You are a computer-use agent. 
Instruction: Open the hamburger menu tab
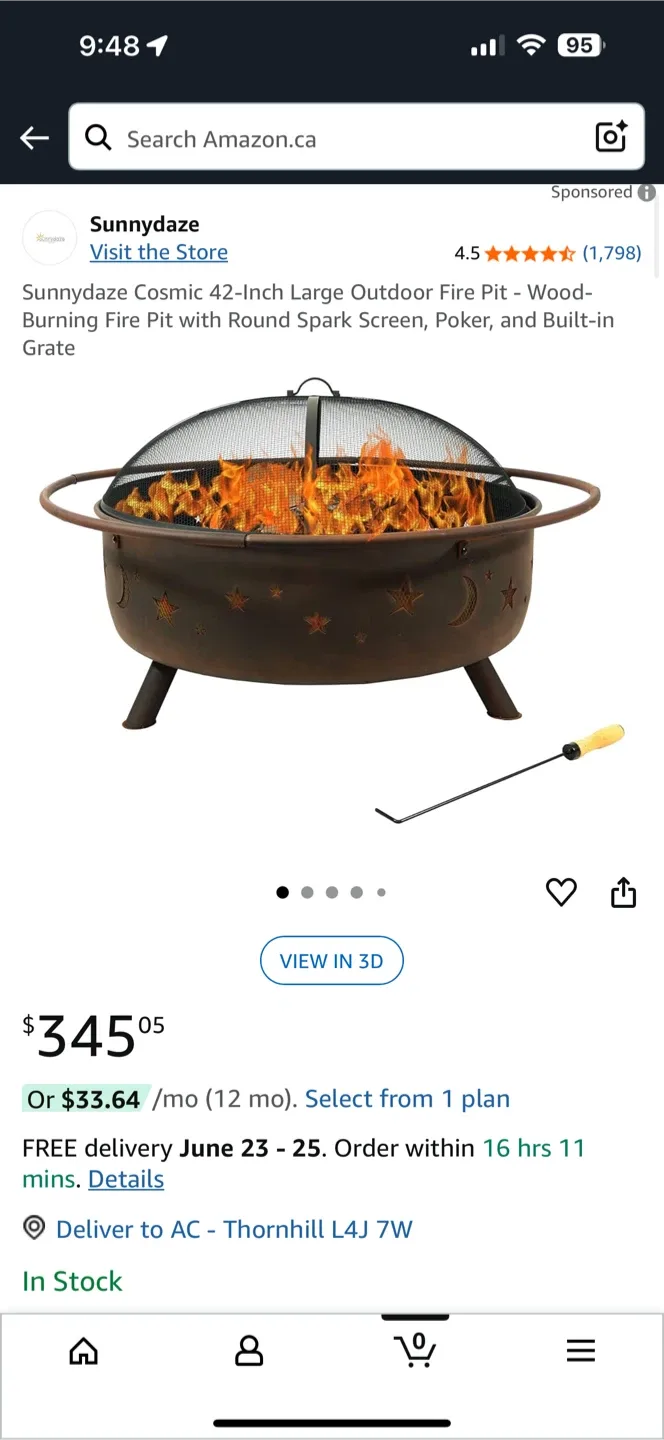580,1352
